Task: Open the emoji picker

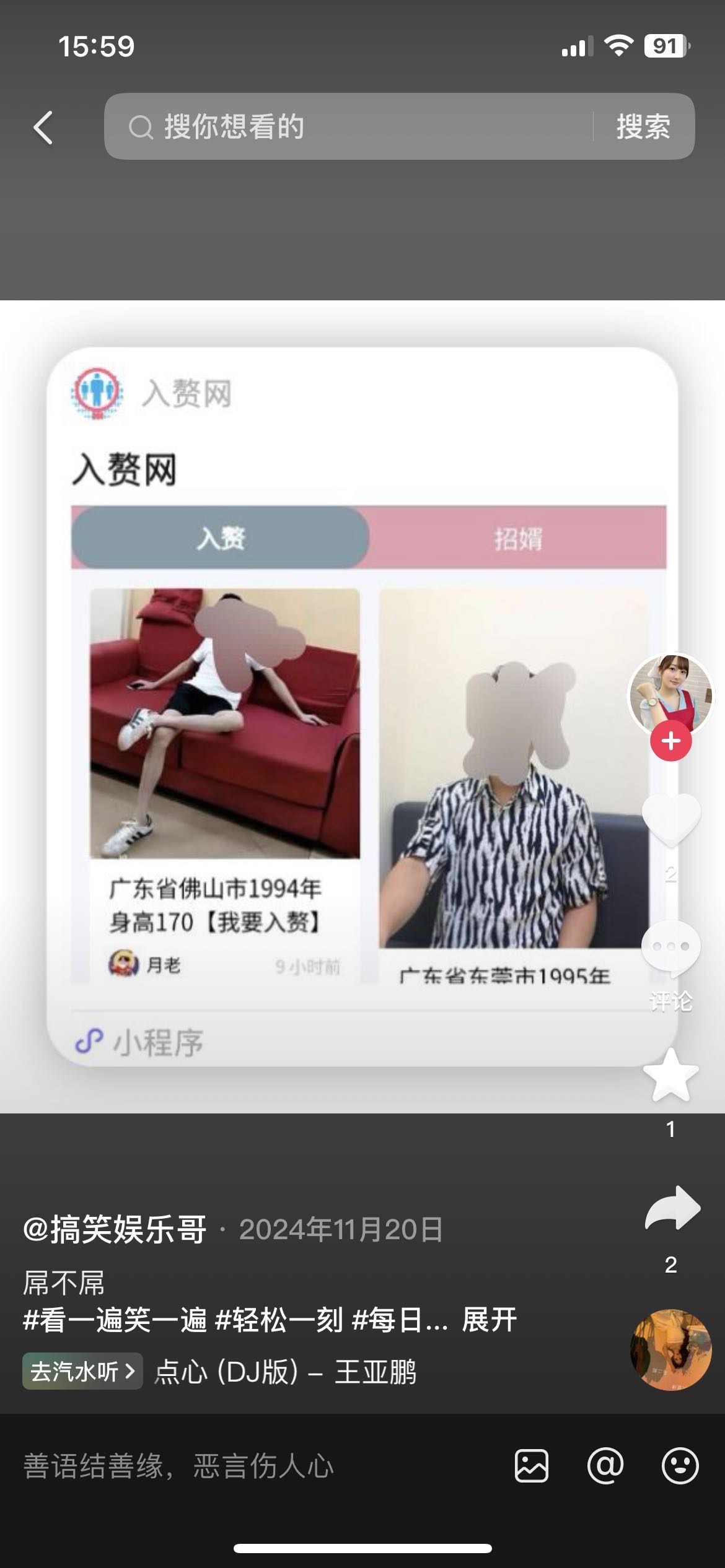Action: point(680,1466)
